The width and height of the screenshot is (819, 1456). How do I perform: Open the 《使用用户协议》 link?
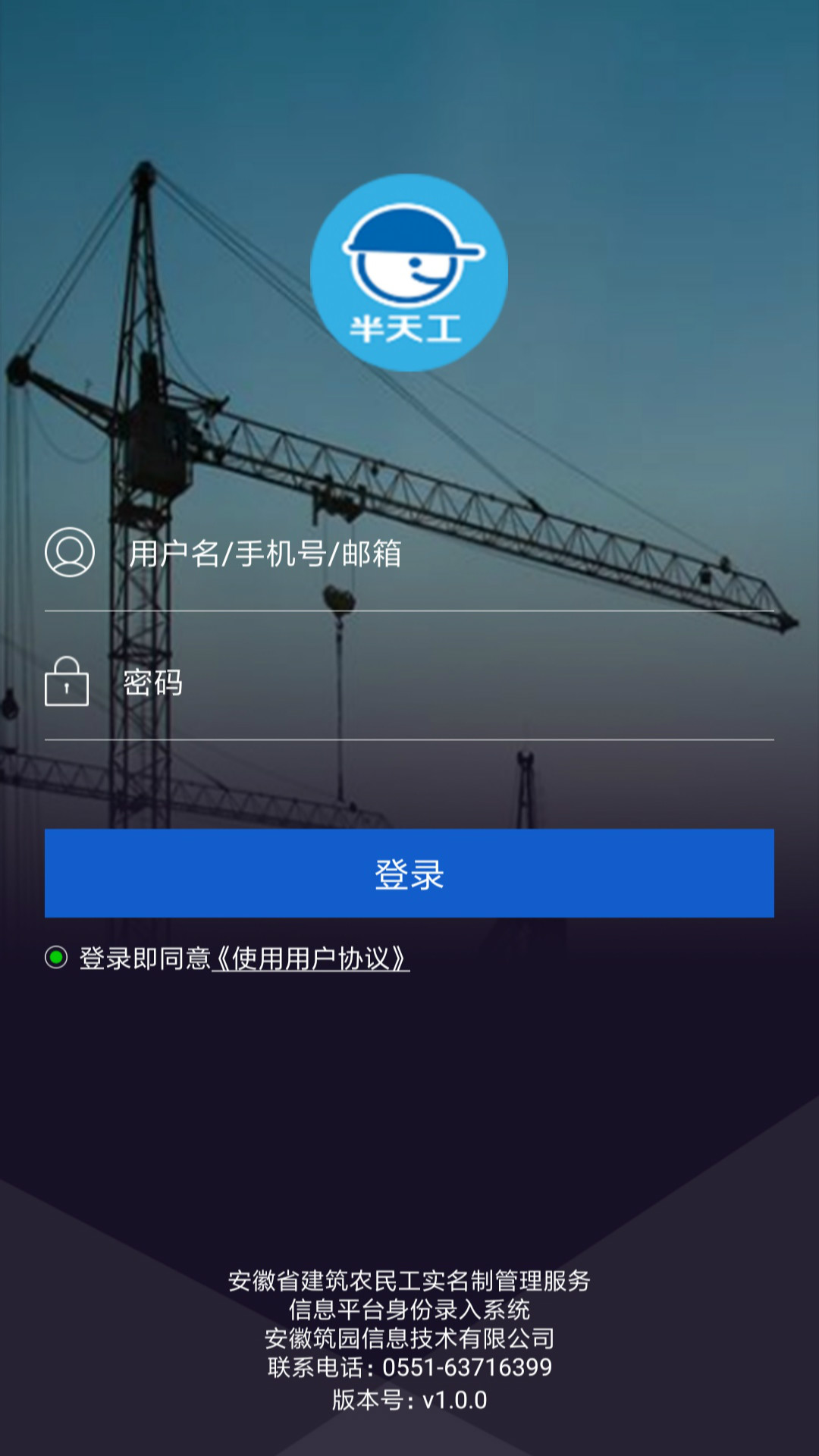[x=311, y=959]
